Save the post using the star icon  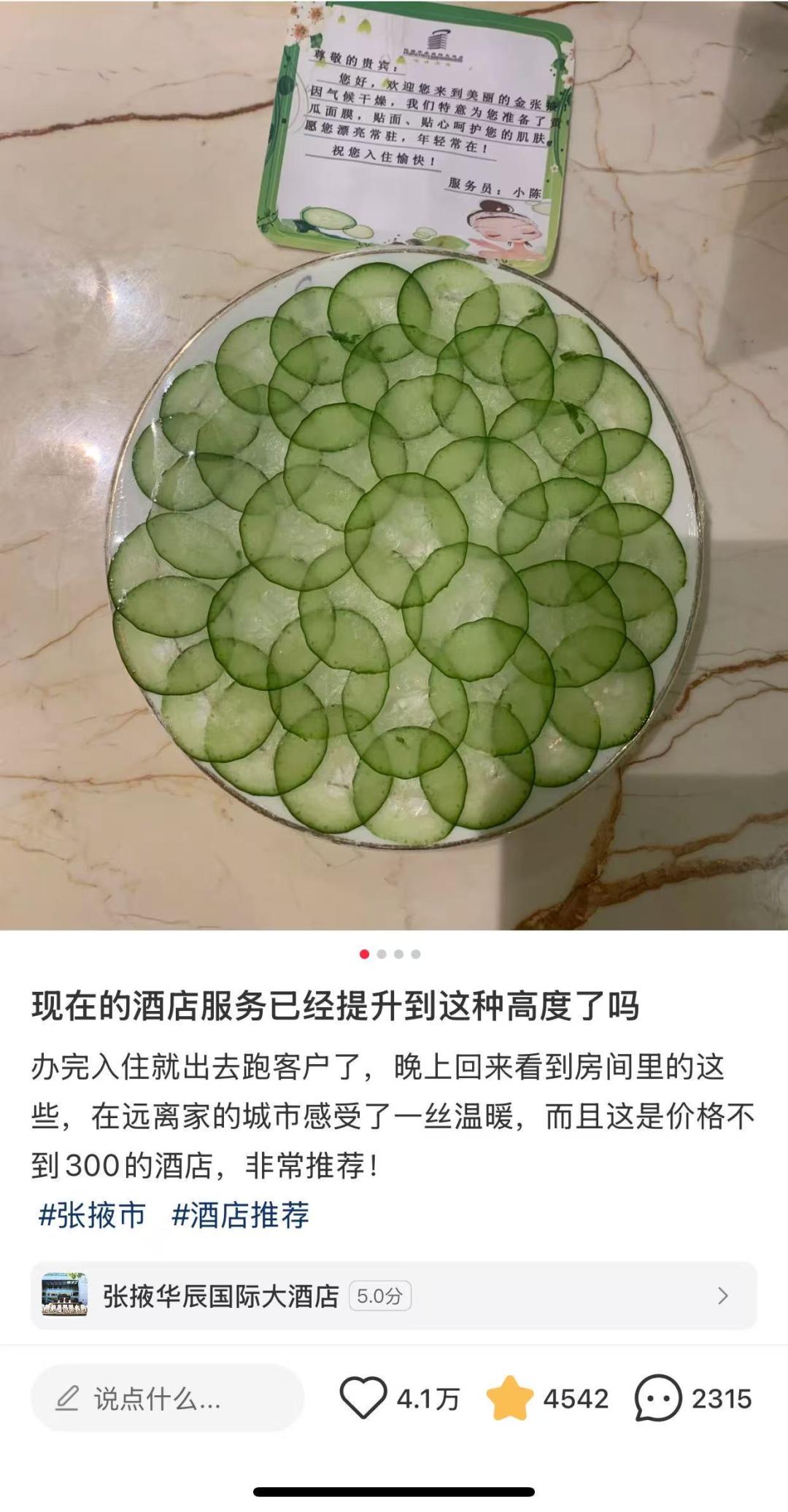509,1398
